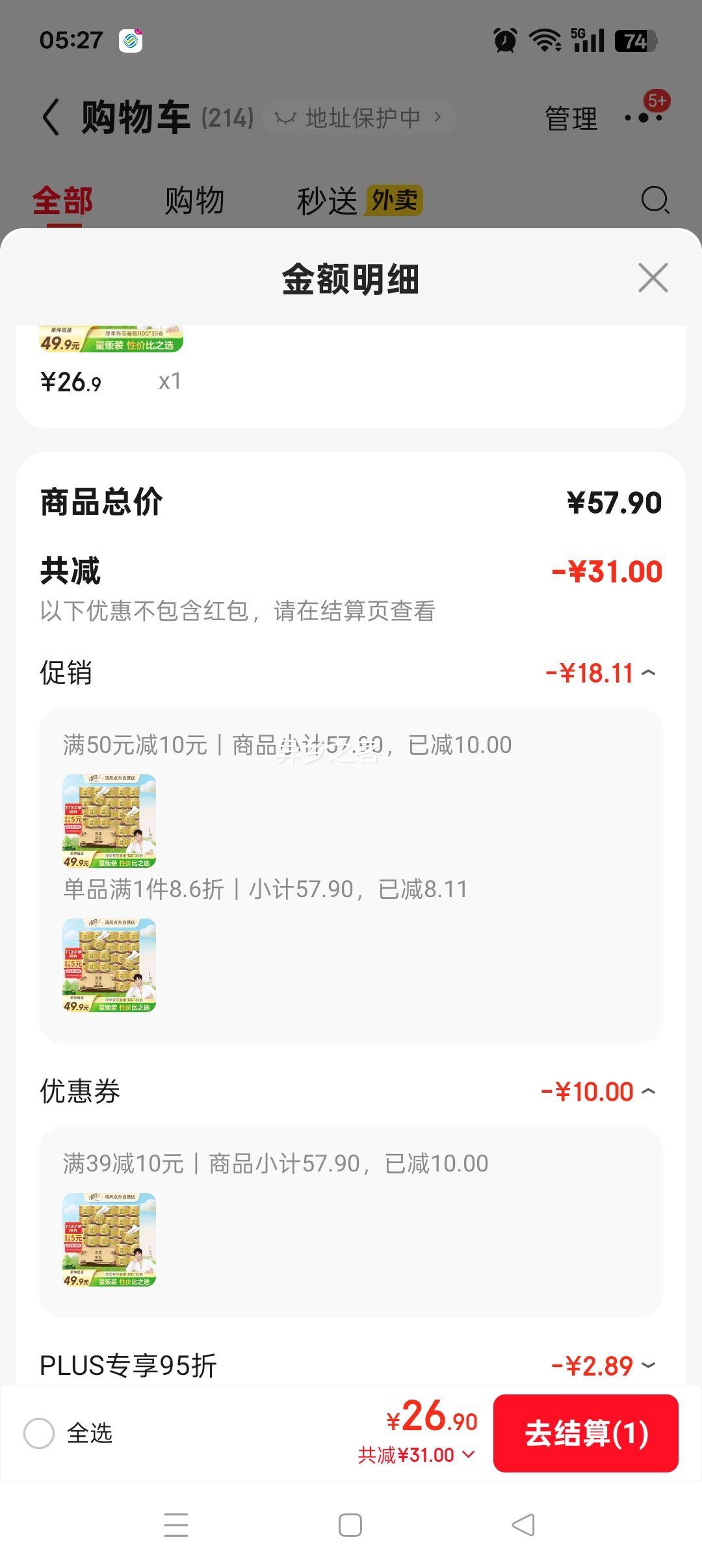Tap 共减¥31.00 to collapse the breakdown
Screen dimensions: 702x1568
pos(416,1455)
